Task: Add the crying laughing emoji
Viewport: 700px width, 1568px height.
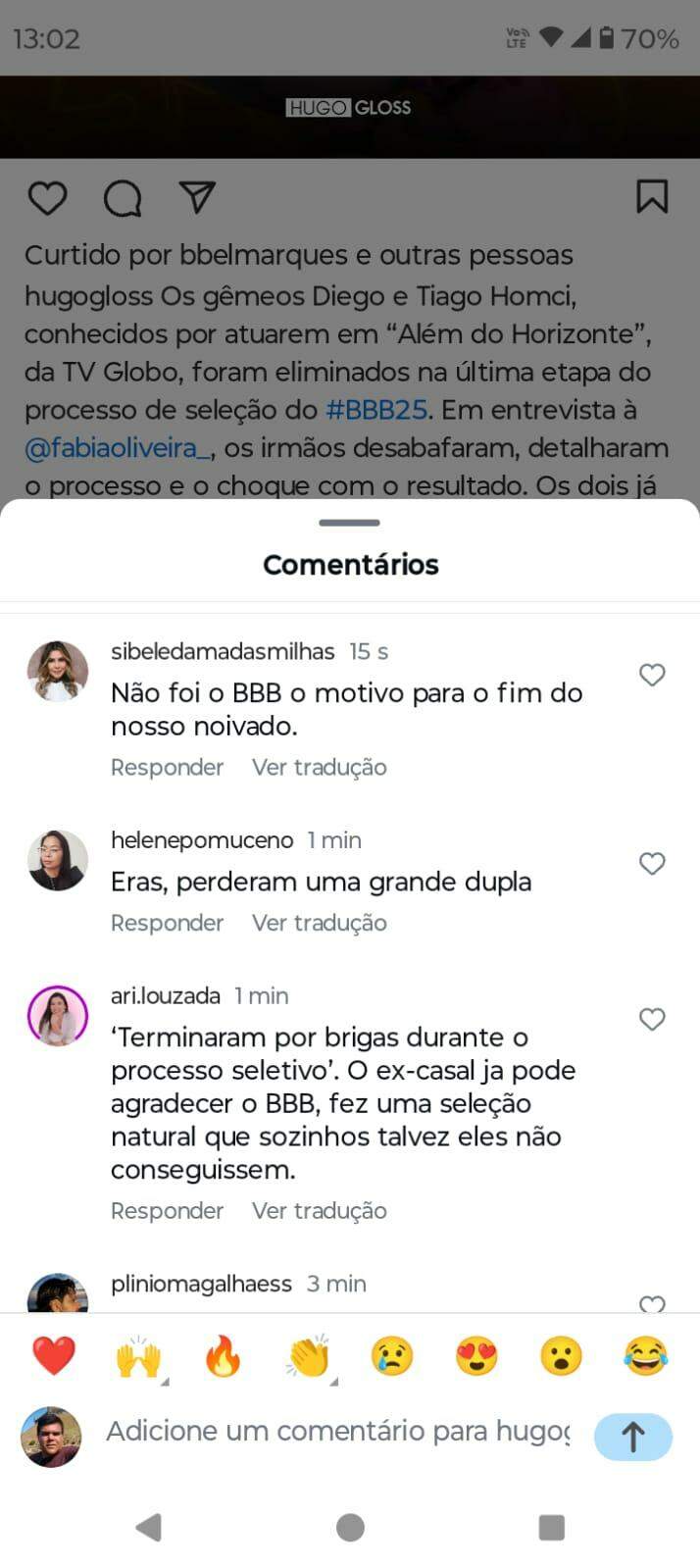Action: [645, 1356]
